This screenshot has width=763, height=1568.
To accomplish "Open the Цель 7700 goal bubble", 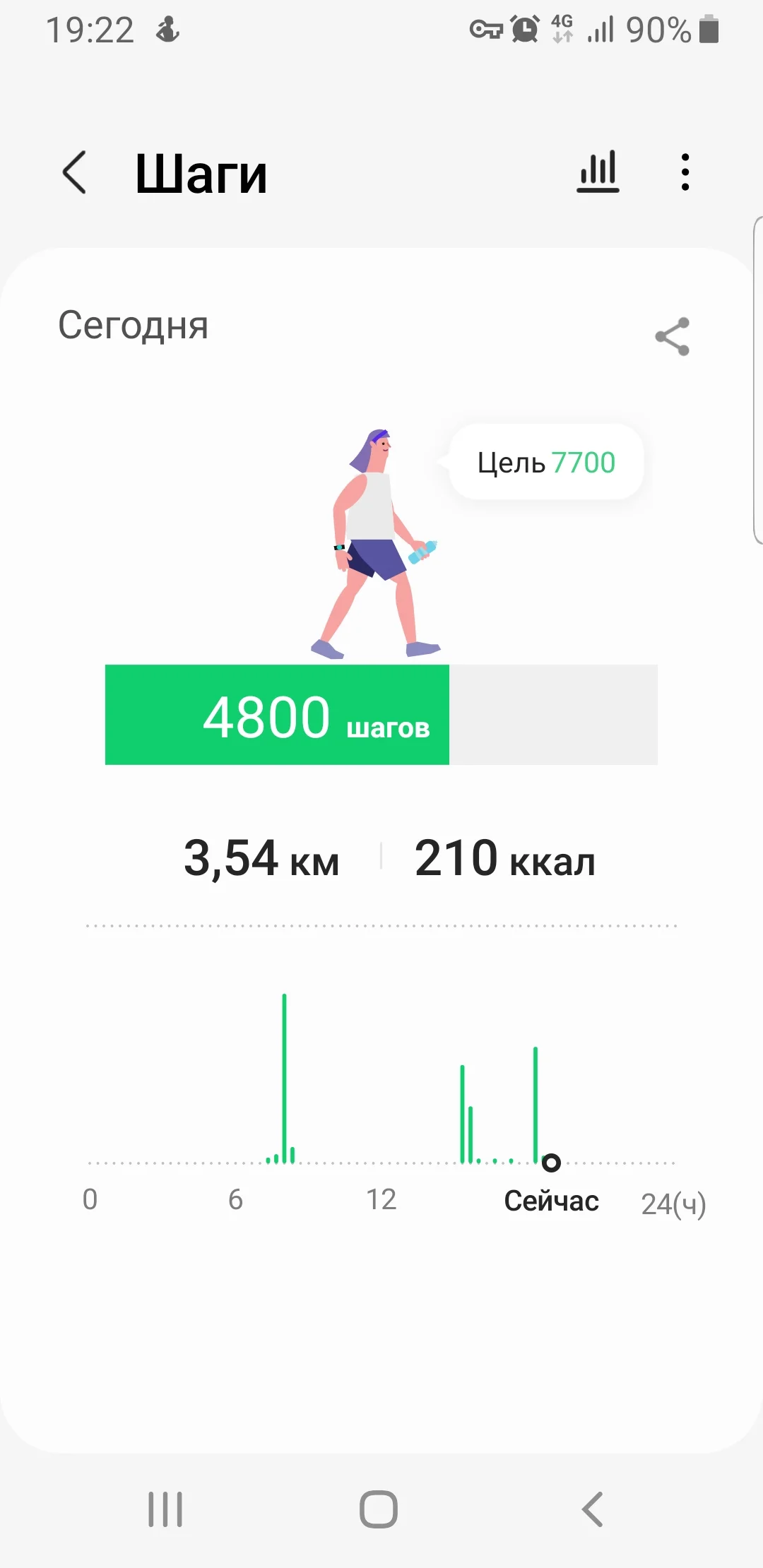I will 545,463.
